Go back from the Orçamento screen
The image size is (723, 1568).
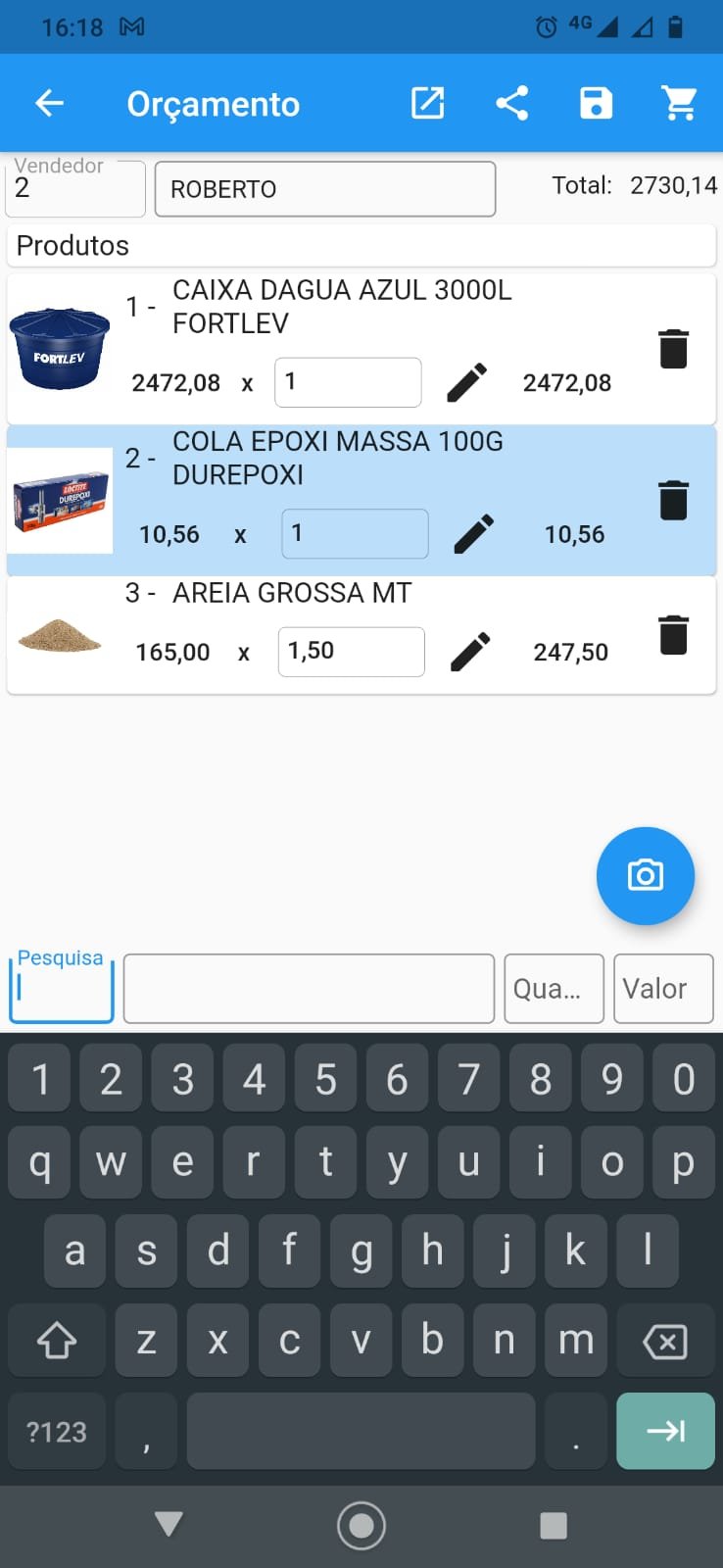point(49,103)
